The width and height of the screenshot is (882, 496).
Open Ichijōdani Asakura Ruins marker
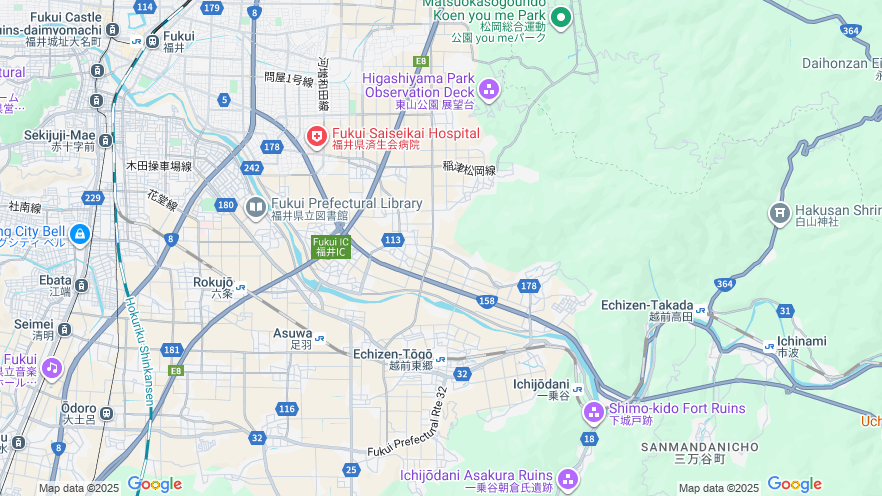pyautogui.click(x=568, y=479)
